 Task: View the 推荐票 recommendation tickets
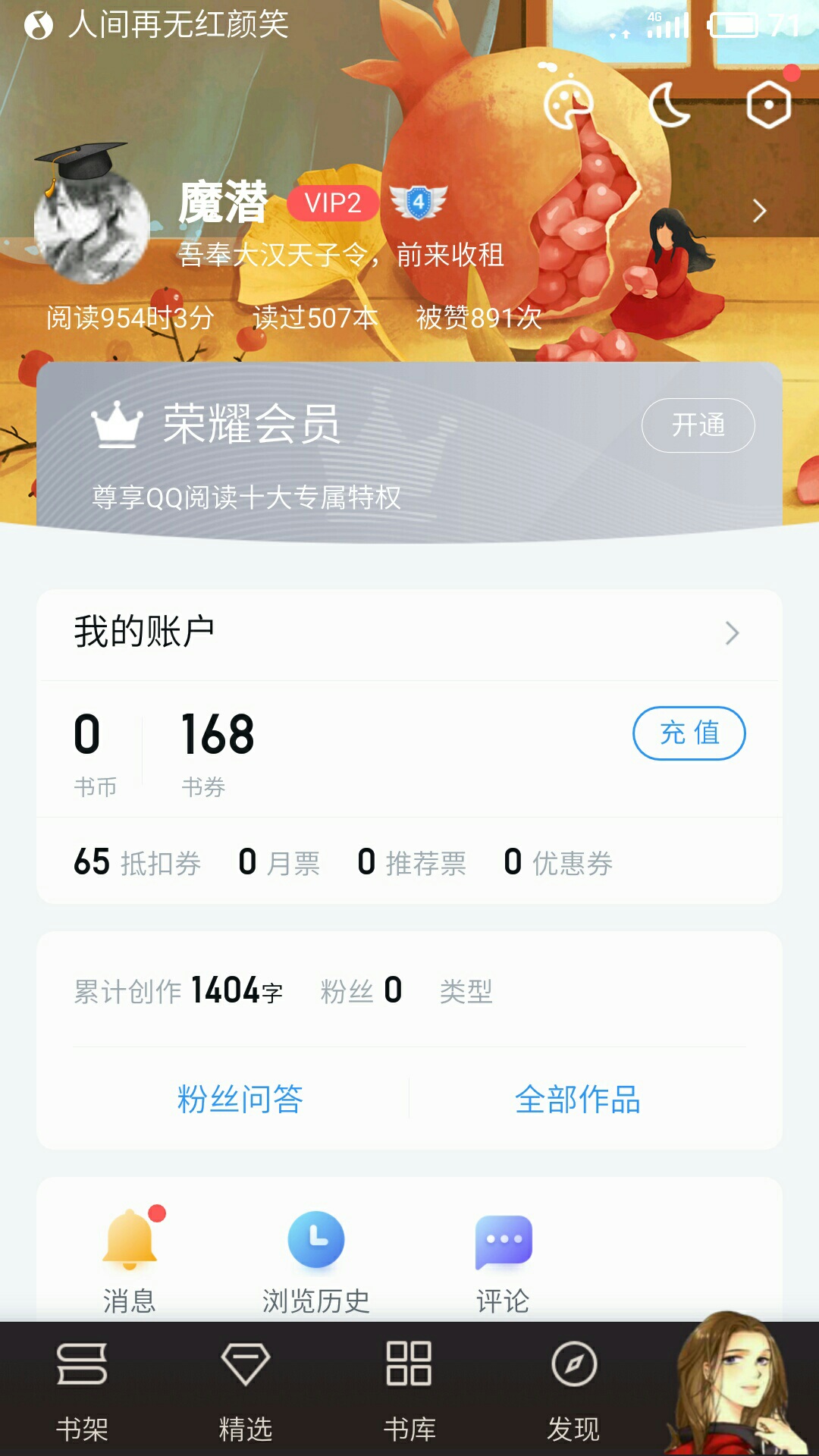pos(412,862)
